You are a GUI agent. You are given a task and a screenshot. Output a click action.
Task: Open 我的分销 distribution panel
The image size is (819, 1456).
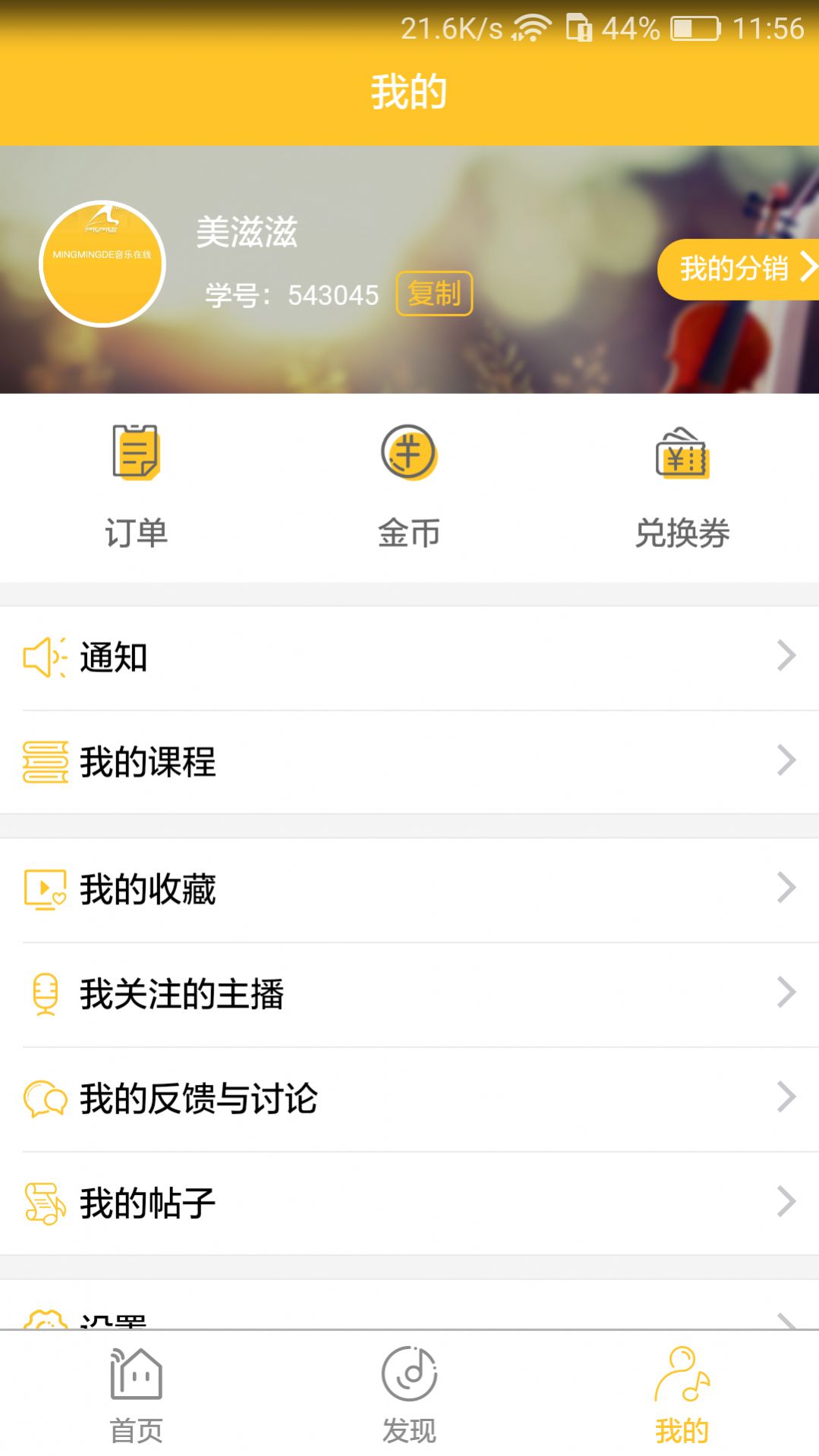tap(738, 269)
